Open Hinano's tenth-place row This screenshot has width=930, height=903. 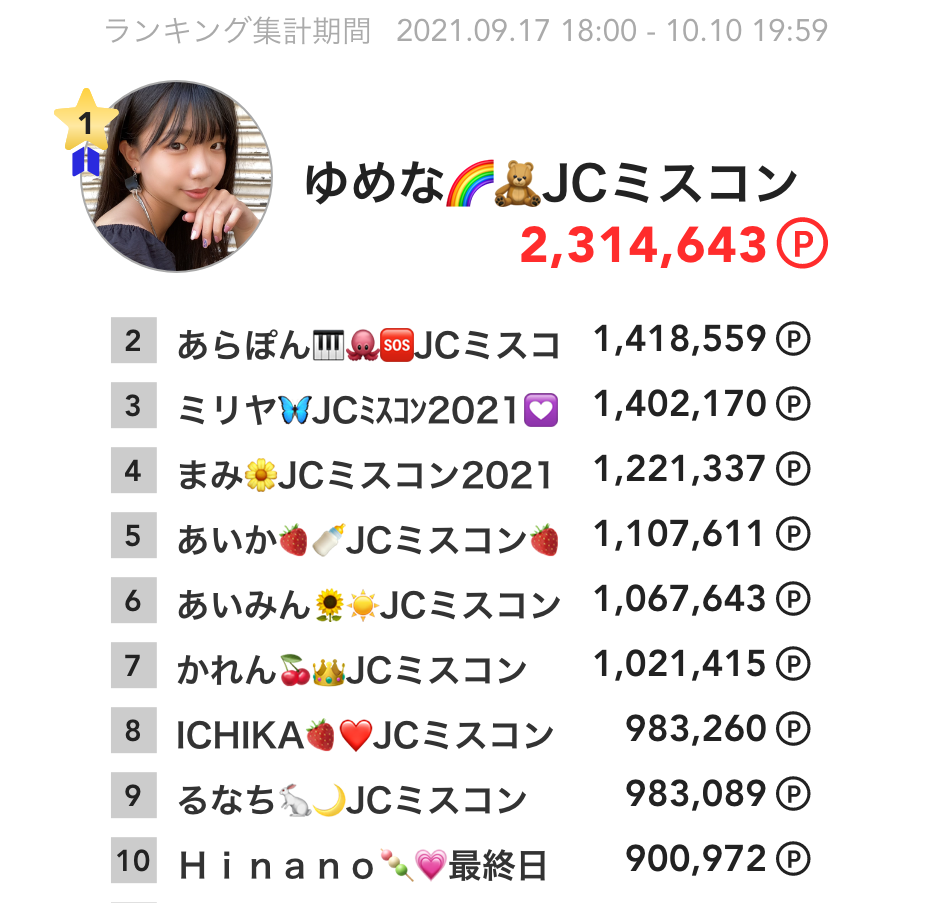coord(363,863)
